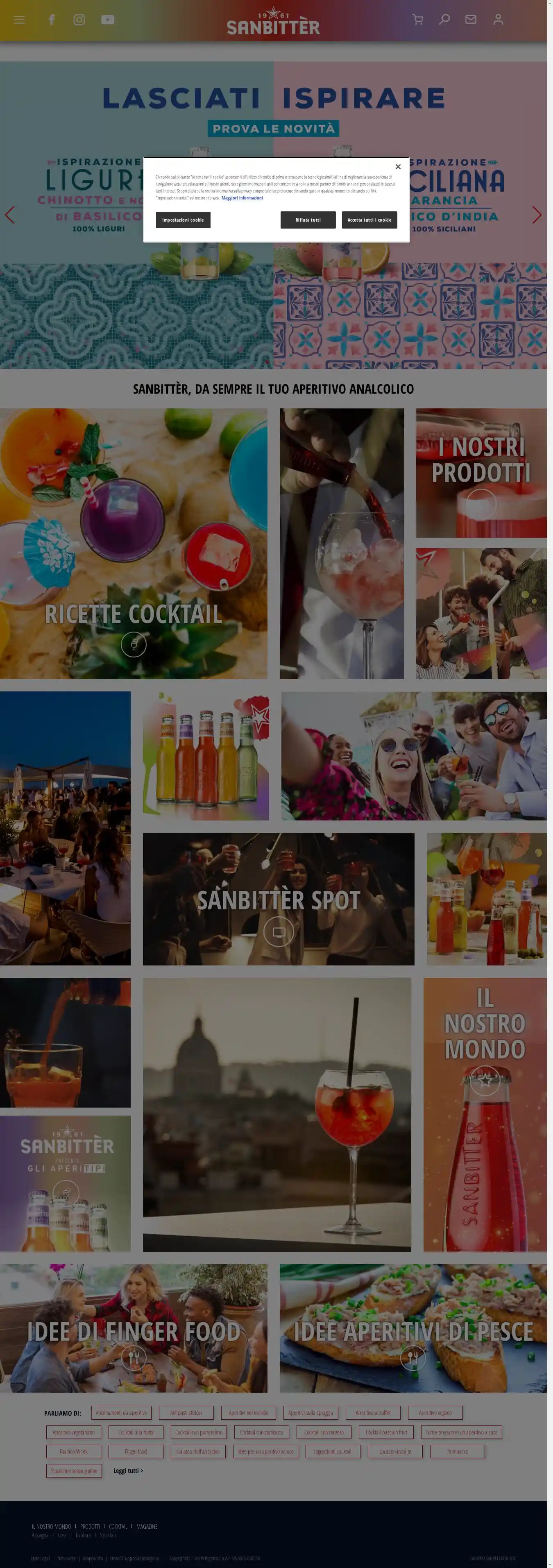553x1568 pixels.
Task: Accept all cookies
Action: click(x=369, y=220)
